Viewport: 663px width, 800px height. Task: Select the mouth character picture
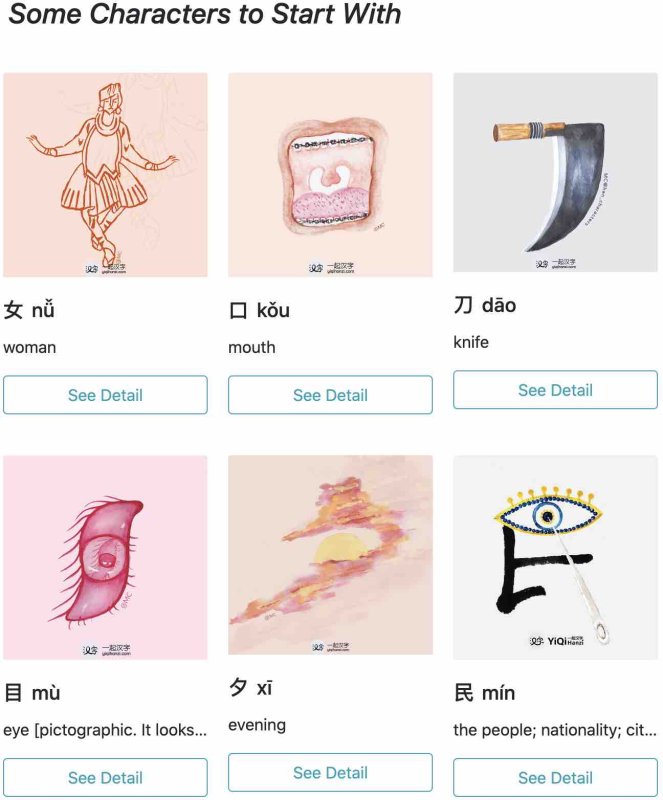tap(330, 175)
